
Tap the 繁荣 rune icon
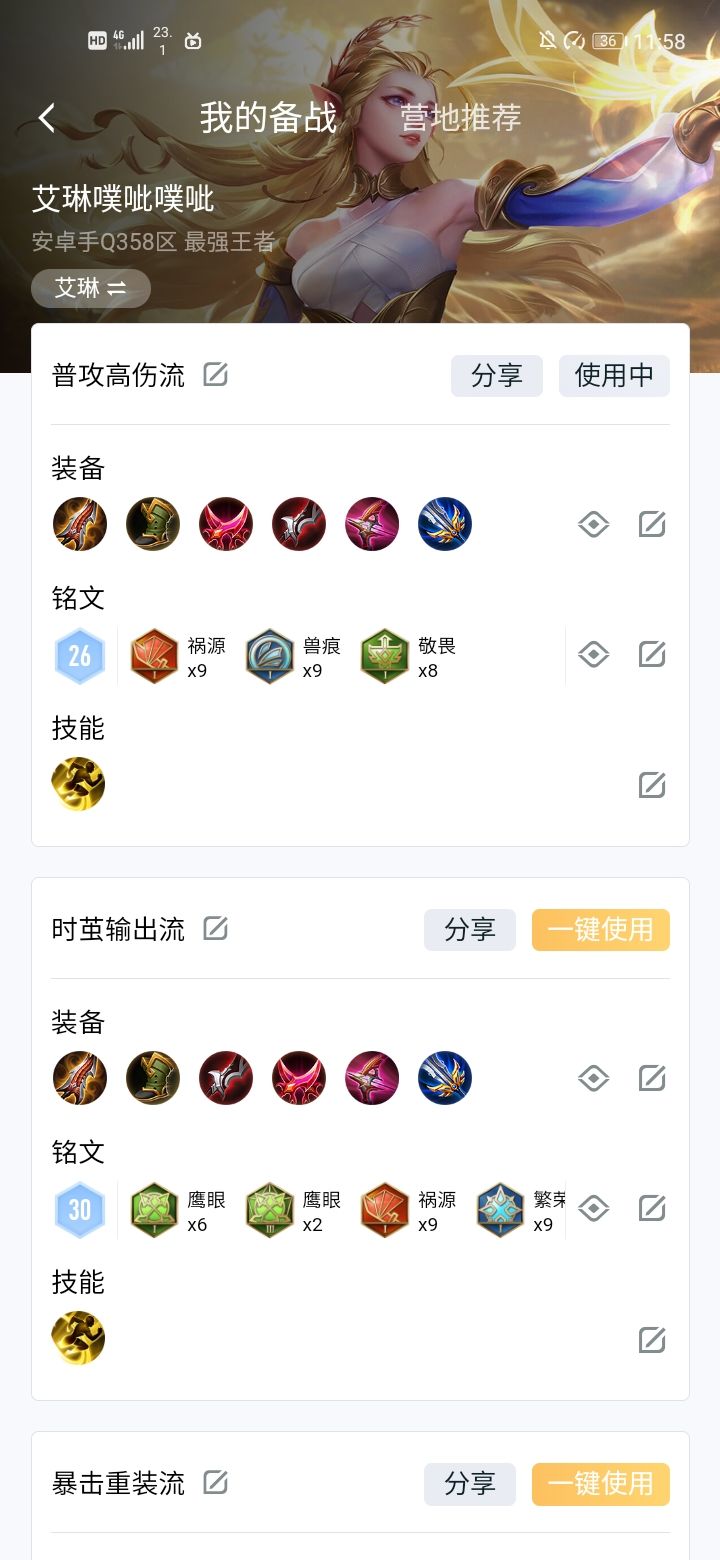pyautogui.click(x=500, y=1209)
